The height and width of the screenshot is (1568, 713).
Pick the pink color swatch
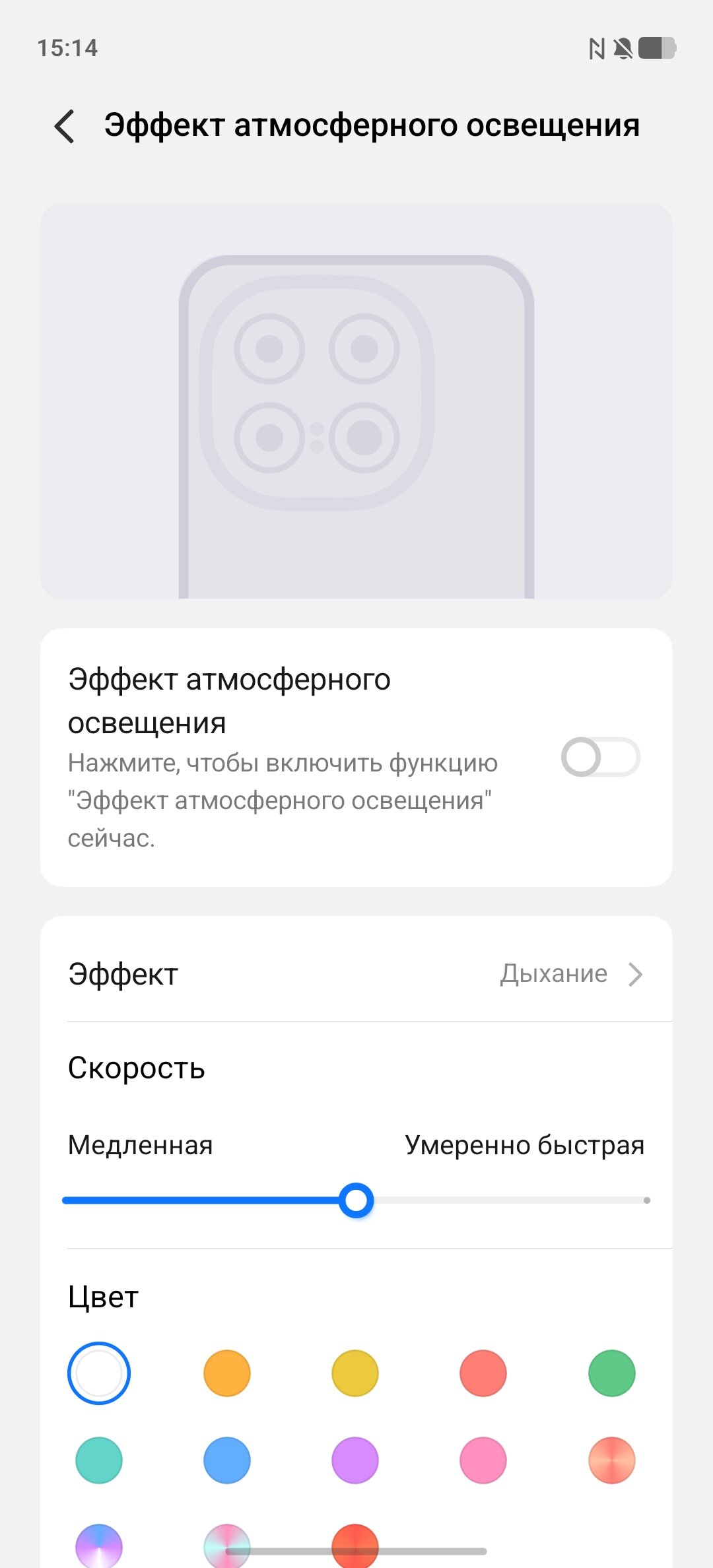tap(483, 1460)
